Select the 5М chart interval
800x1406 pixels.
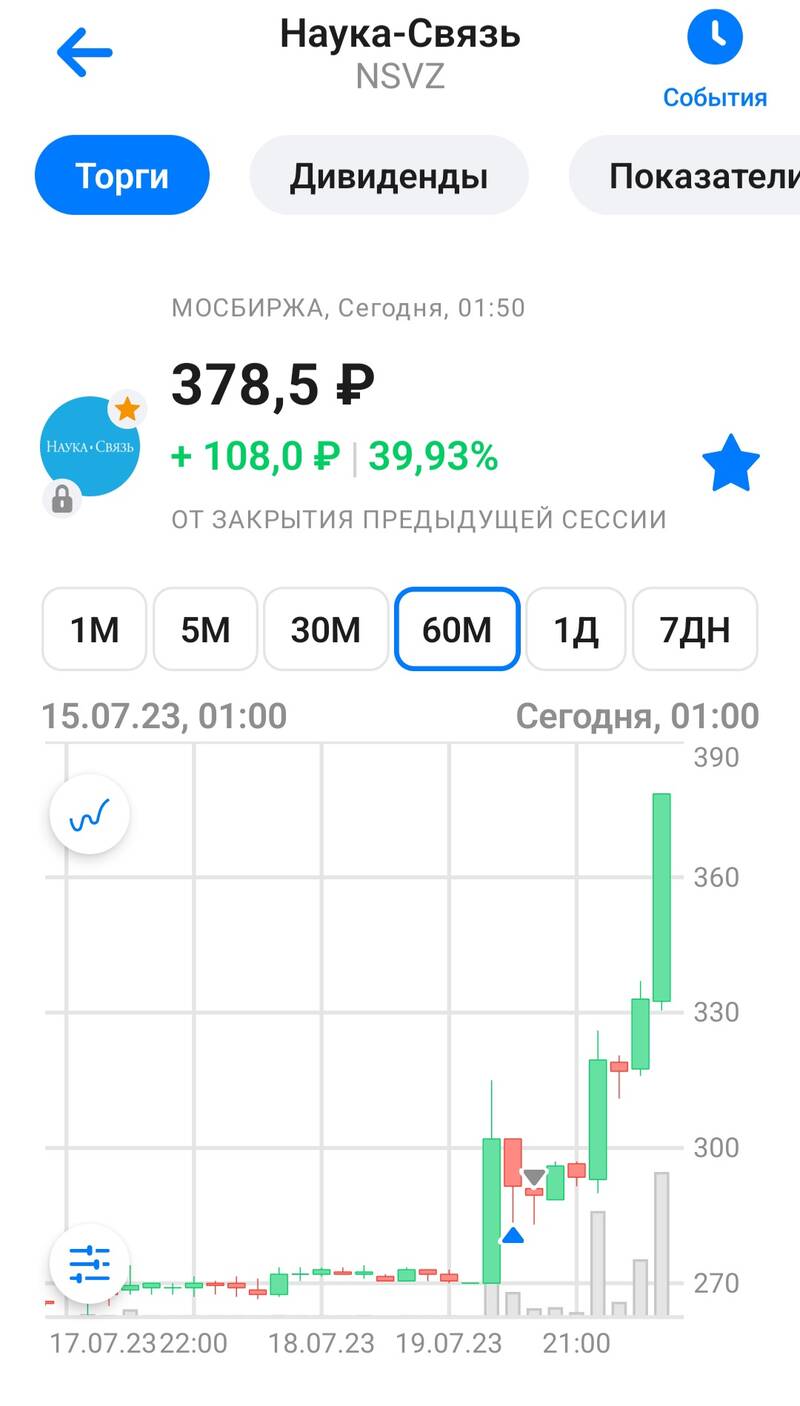205,629
